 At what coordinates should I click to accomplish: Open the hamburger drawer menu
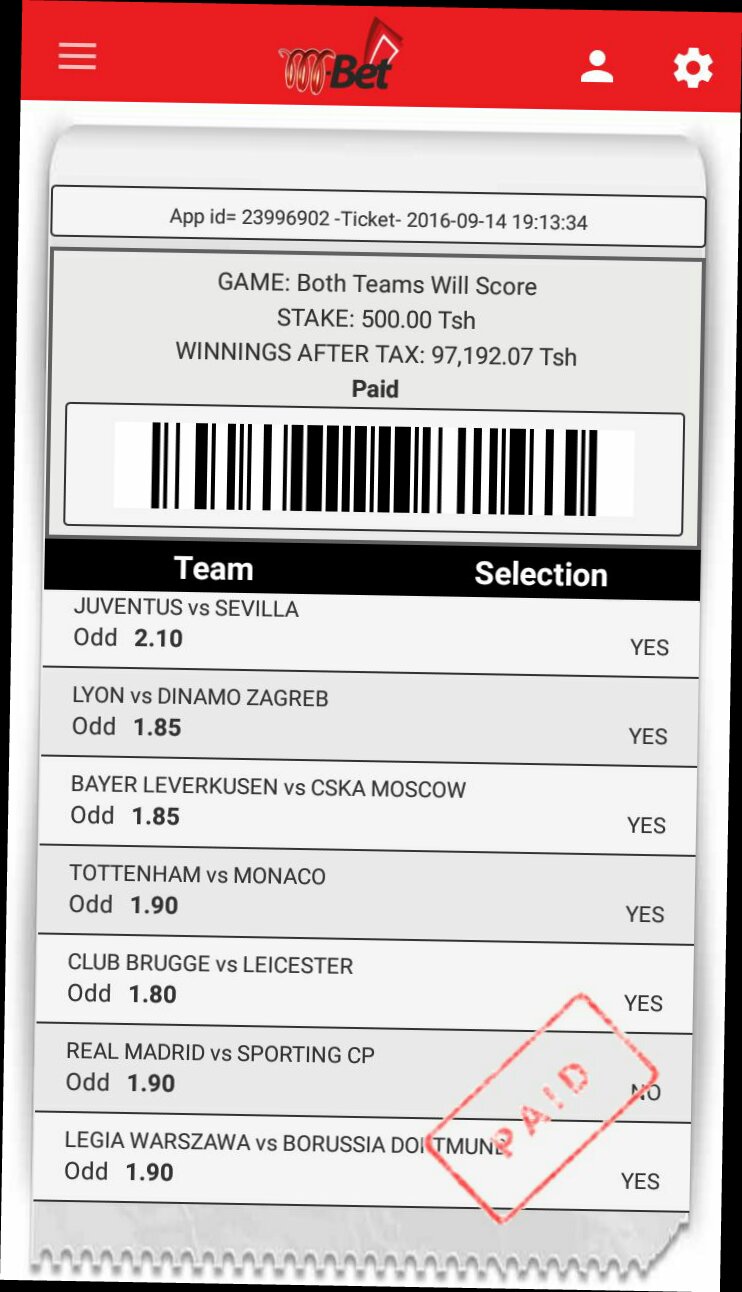(x=77, y=56)
